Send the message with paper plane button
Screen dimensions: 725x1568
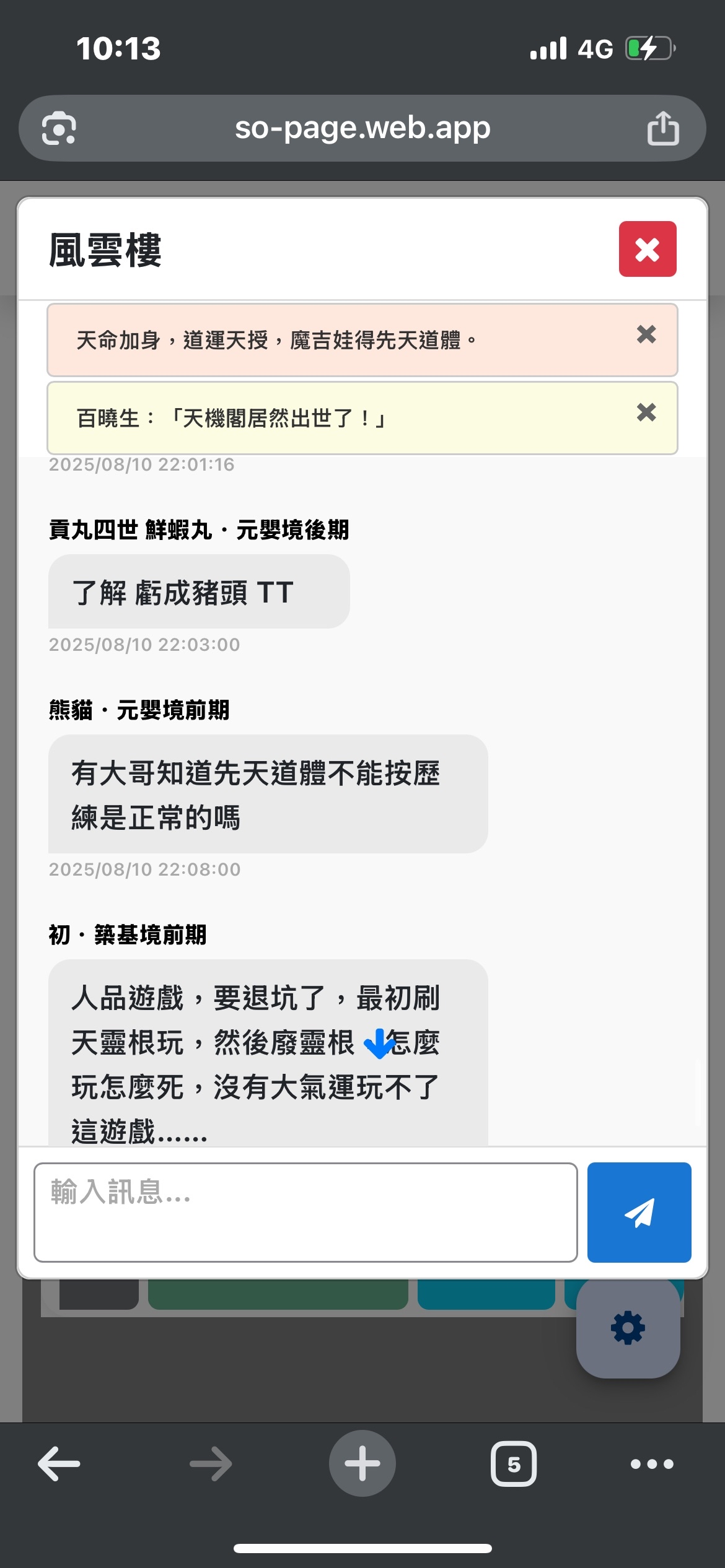(639, 1212)
